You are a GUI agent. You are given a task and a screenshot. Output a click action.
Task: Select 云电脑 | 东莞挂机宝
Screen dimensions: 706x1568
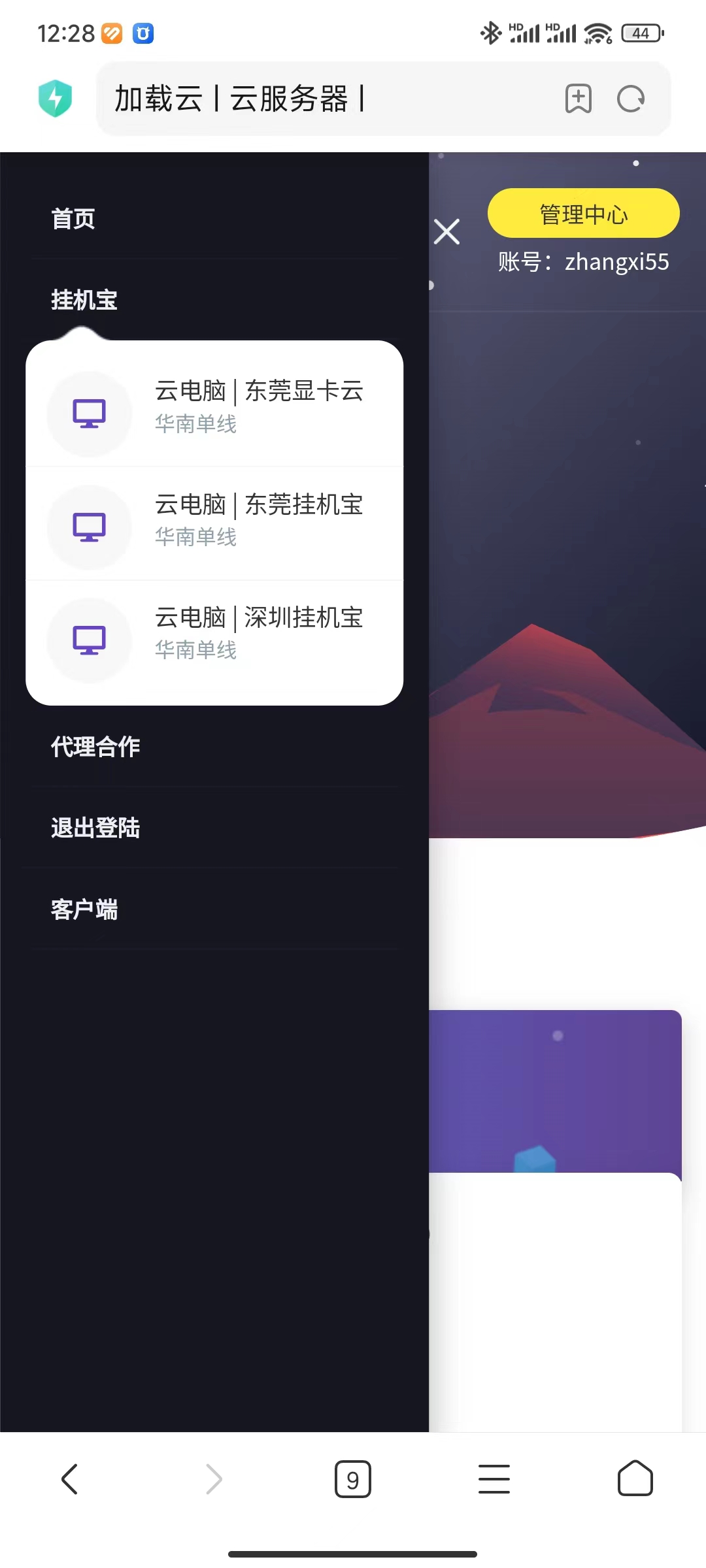pos(214,523)
